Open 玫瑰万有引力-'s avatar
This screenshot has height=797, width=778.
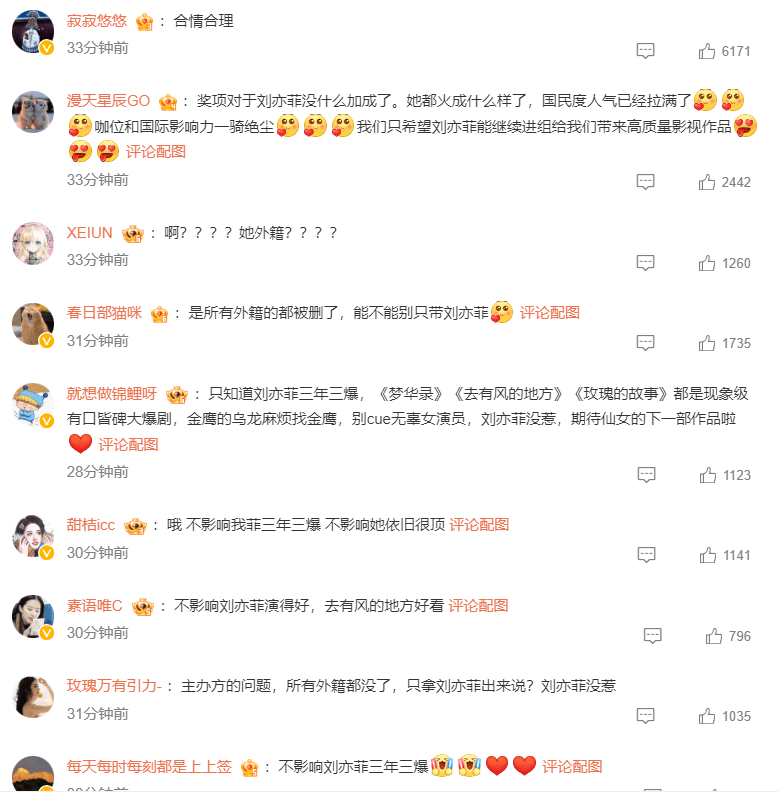pyautogui.click(x=32, y=696)
